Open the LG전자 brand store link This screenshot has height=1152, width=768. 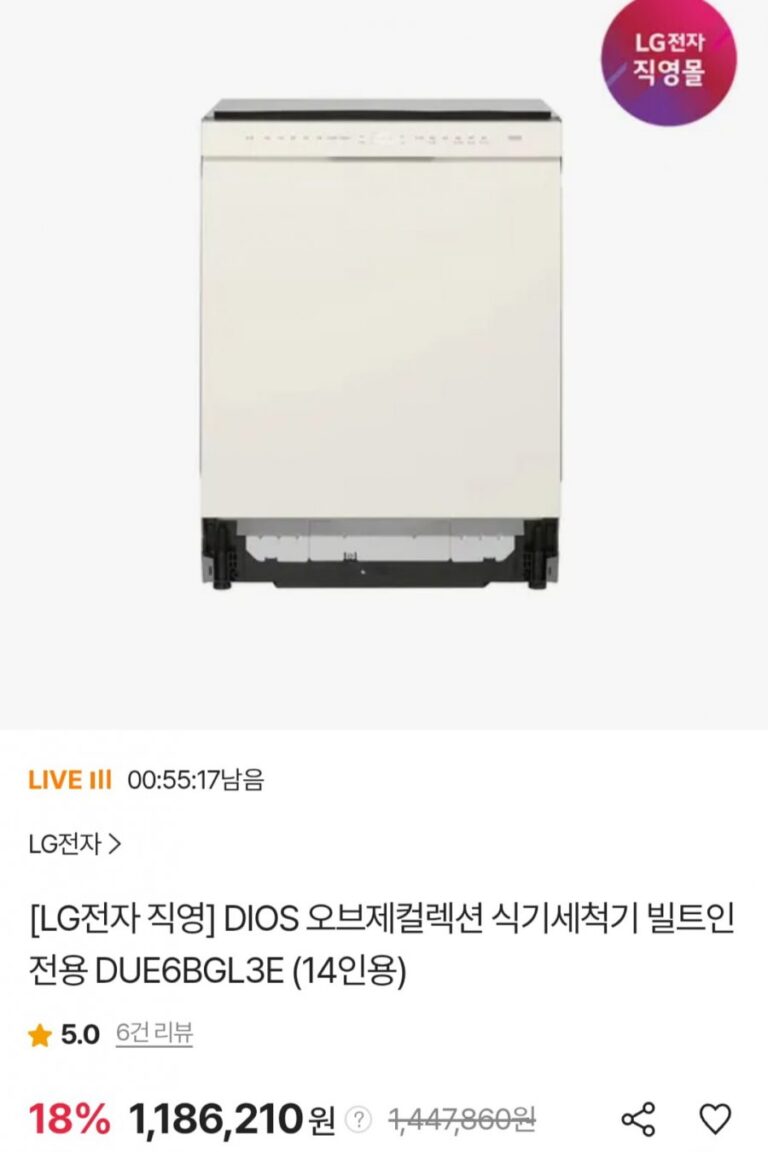click(x=75, y=845)
